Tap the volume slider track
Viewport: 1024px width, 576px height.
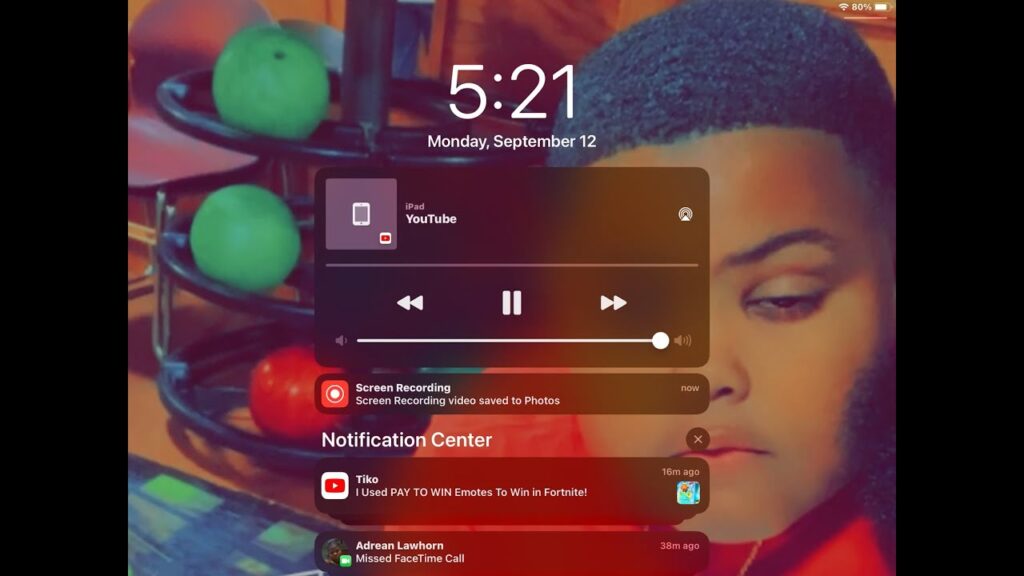(500, 341)
